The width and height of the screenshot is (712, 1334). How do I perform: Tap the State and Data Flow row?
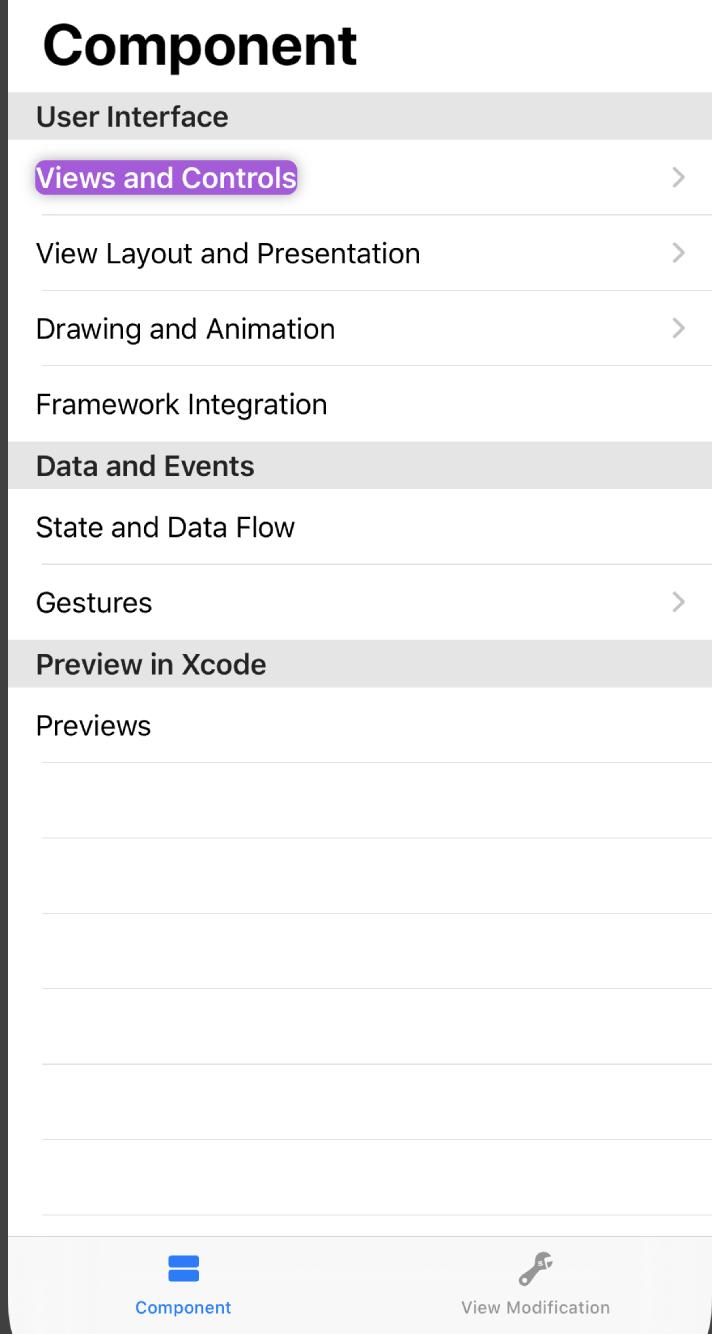point(360,527)
